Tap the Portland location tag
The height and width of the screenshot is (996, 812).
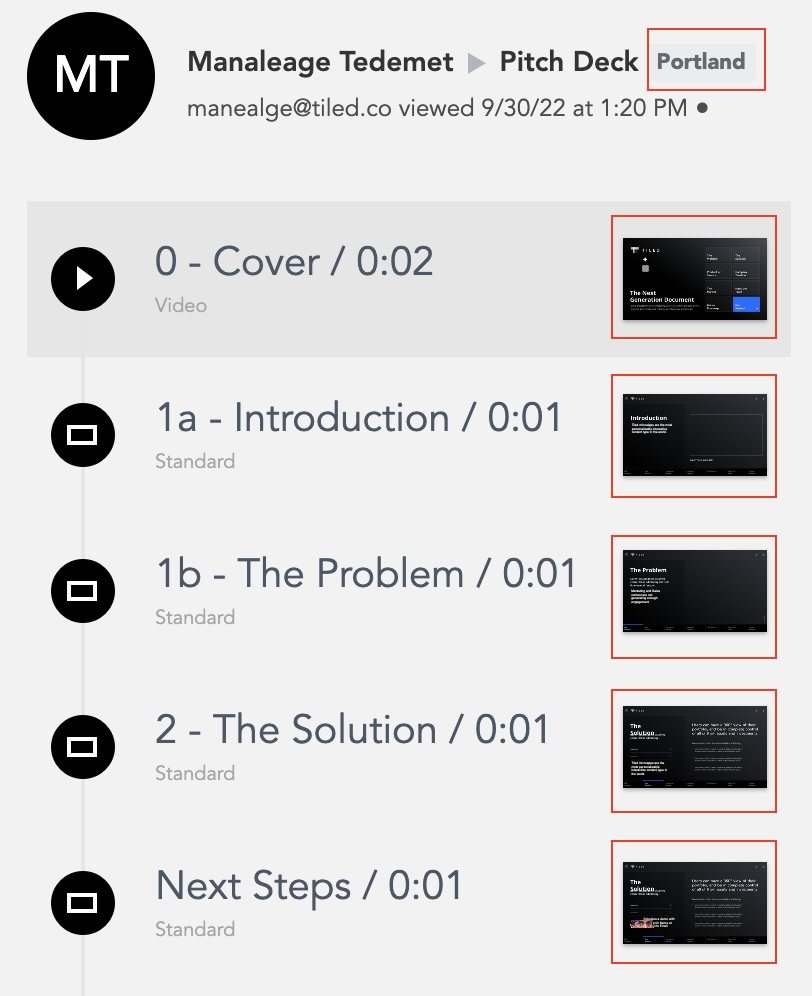point(701,61)
